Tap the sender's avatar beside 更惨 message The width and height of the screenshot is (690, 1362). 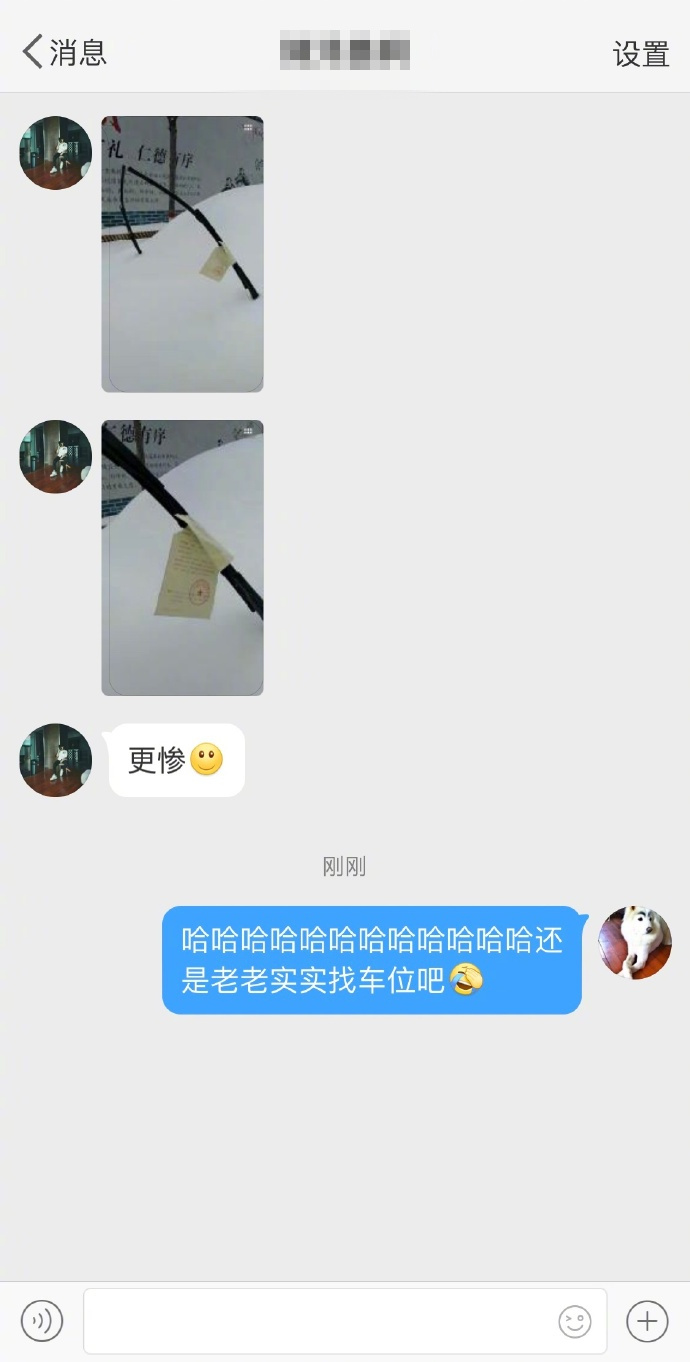(x=56, y=760)
